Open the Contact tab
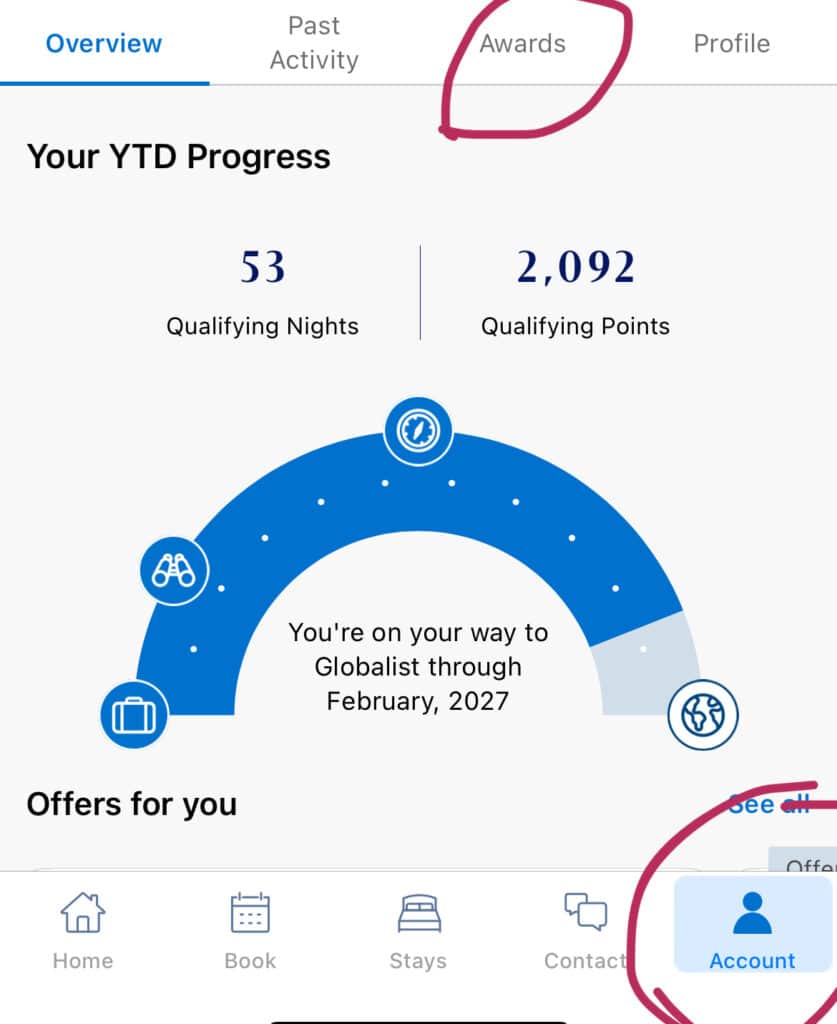 [x=585, y=930]
